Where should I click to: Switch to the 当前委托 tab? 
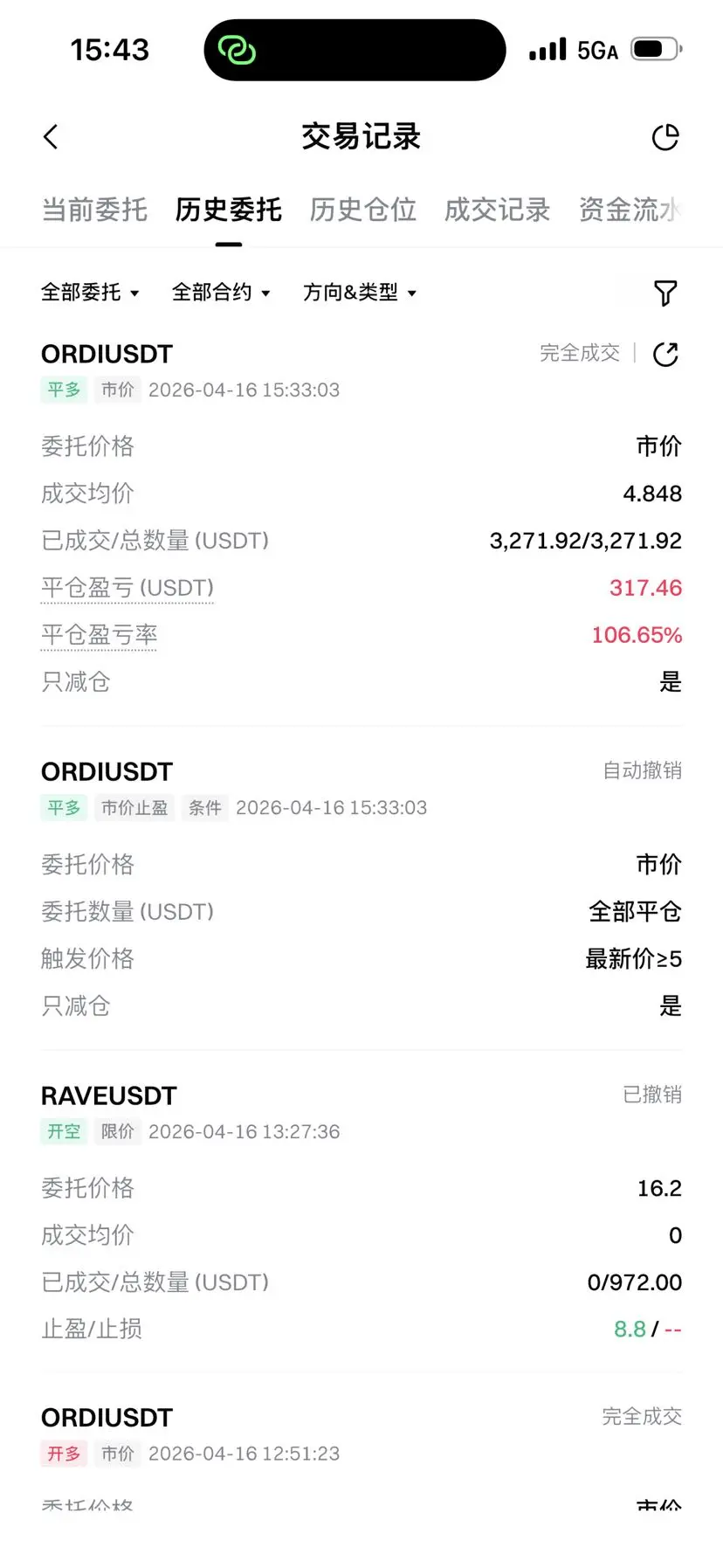94,211
